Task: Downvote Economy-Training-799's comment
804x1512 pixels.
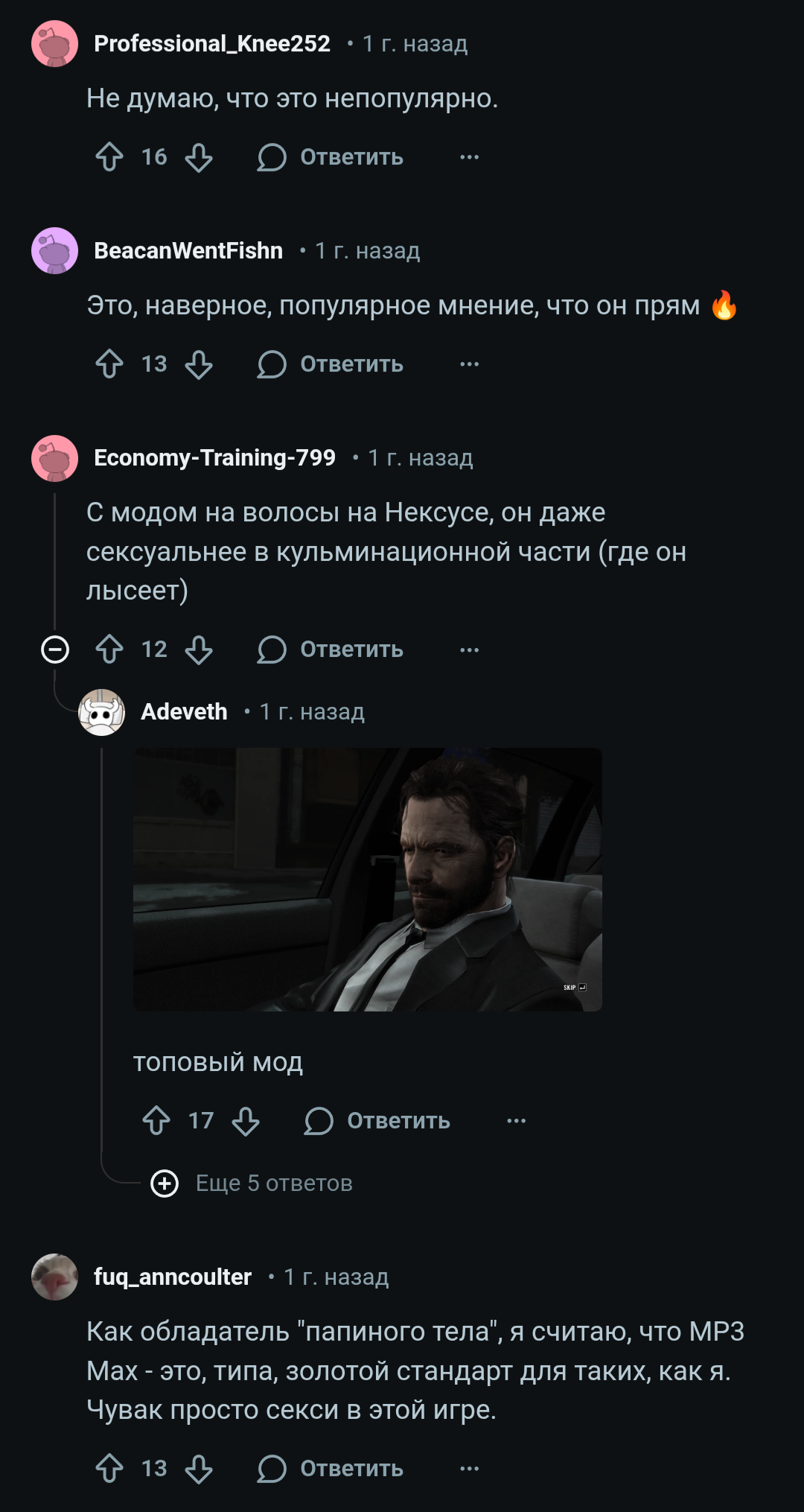Action: pos(199,649)
